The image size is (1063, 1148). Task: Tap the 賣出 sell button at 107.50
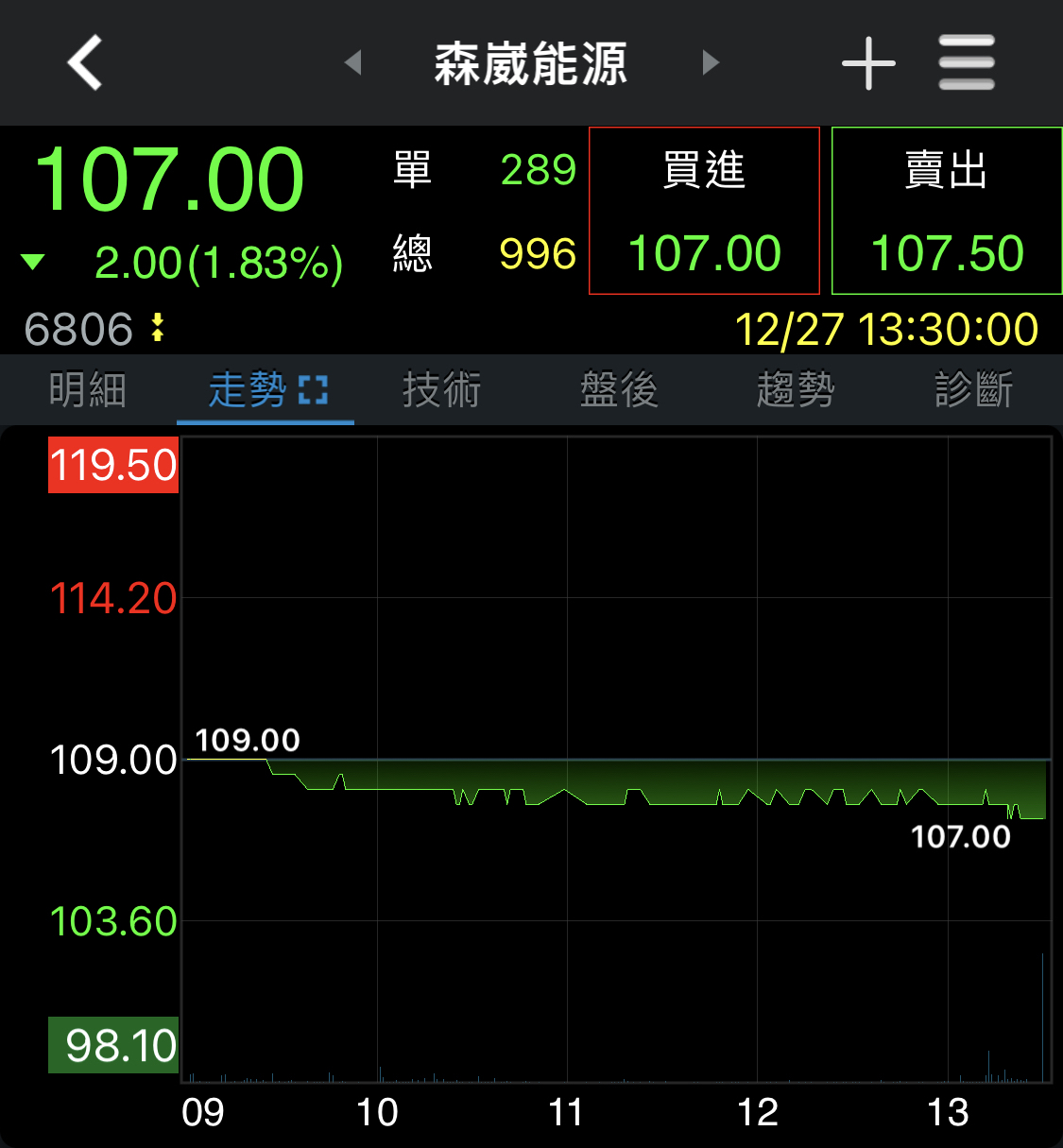[947, 211]
